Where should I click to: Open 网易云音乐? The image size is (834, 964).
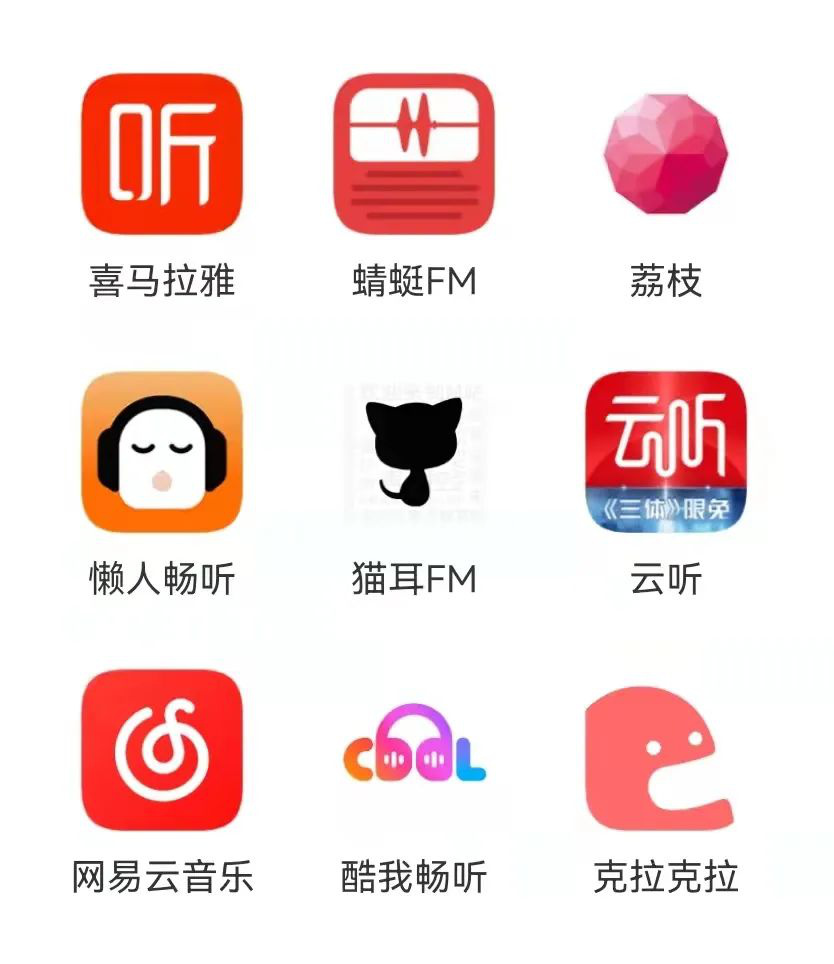click(x=162, y=750)
